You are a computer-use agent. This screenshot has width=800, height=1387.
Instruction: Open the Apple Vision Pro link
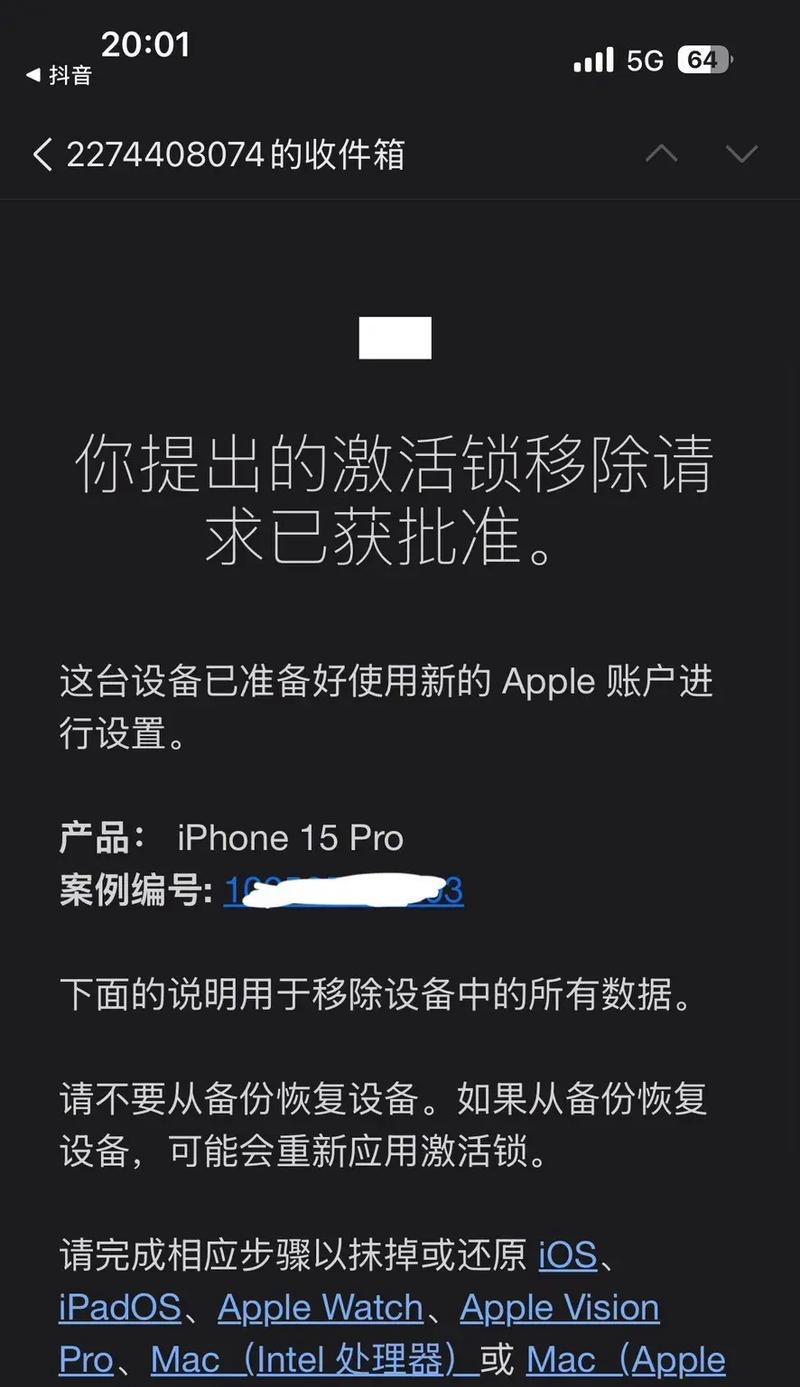point(559,1308)
